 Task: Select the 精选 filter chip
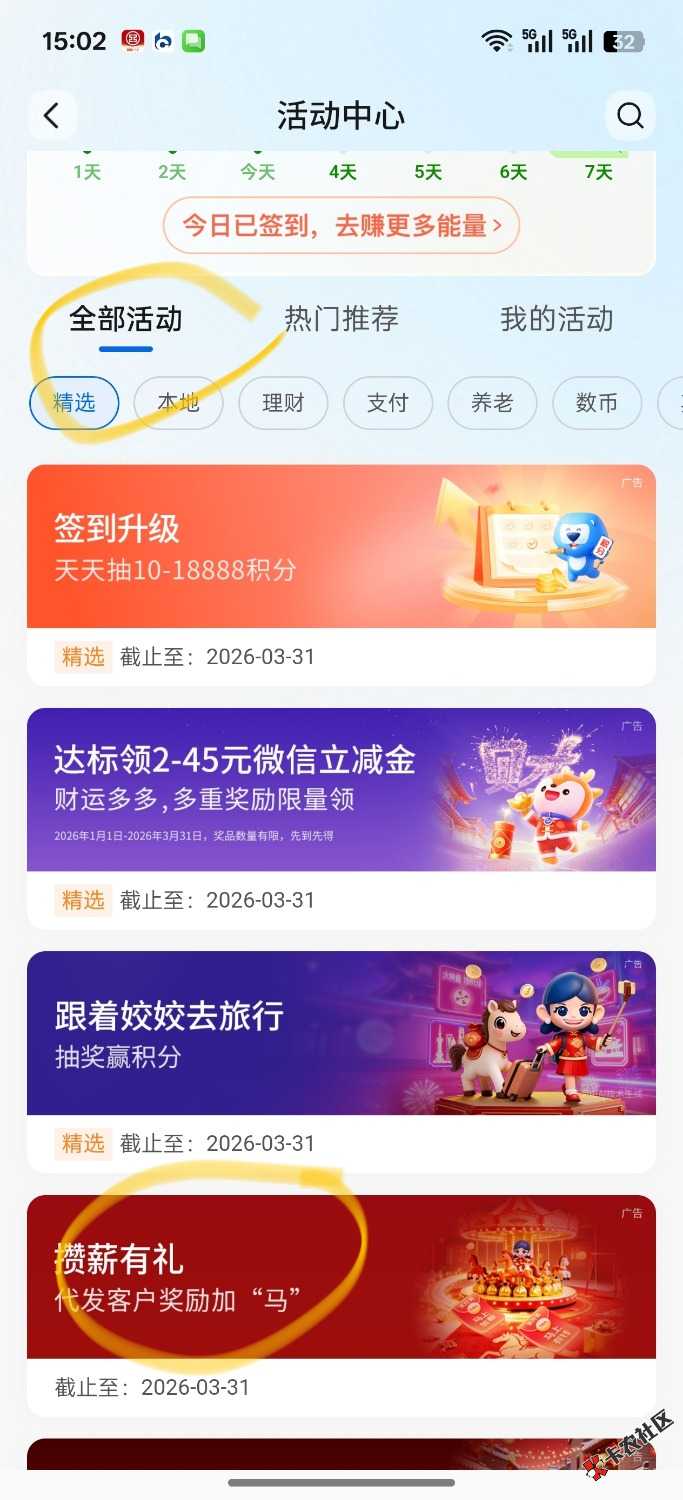coord(74,403)
